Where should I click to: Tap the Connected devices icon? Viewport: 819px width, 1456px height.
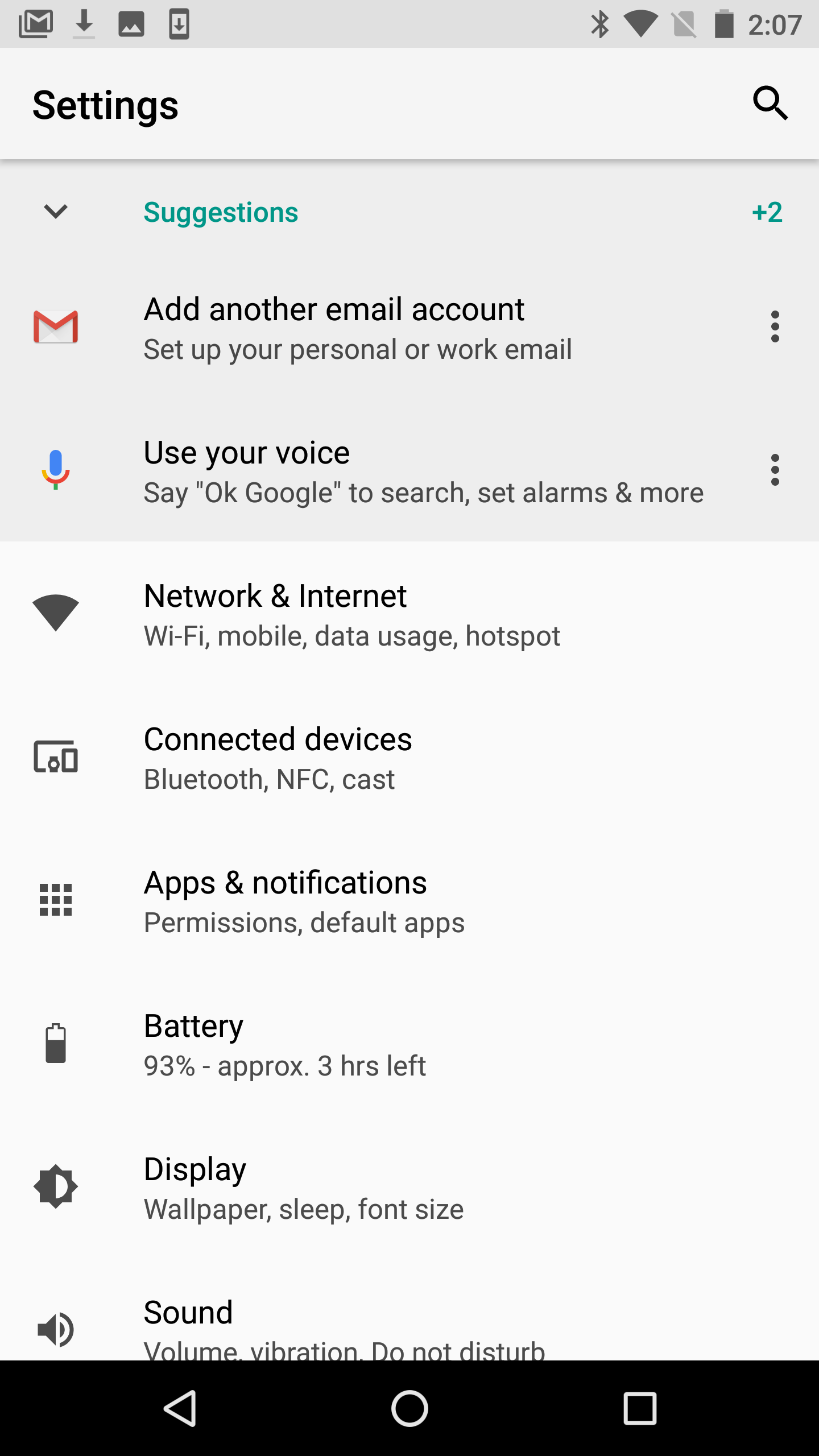[x=56, y=756]
